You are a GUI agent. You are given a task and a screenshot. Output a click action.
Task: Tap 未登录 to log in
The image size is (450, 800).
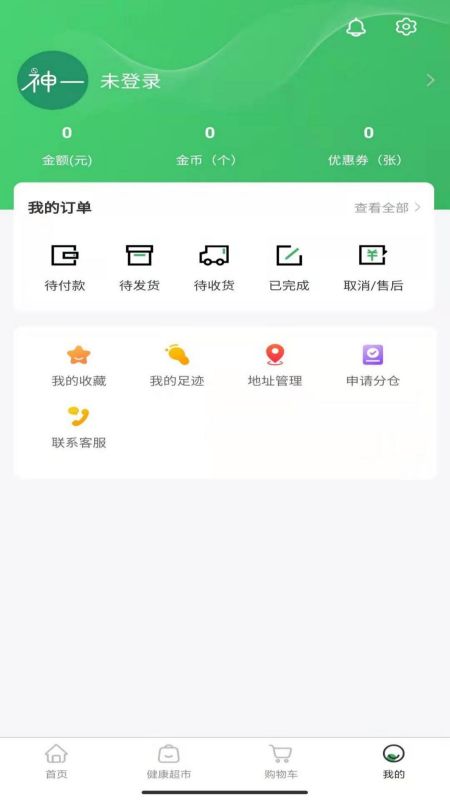[131, 81]
